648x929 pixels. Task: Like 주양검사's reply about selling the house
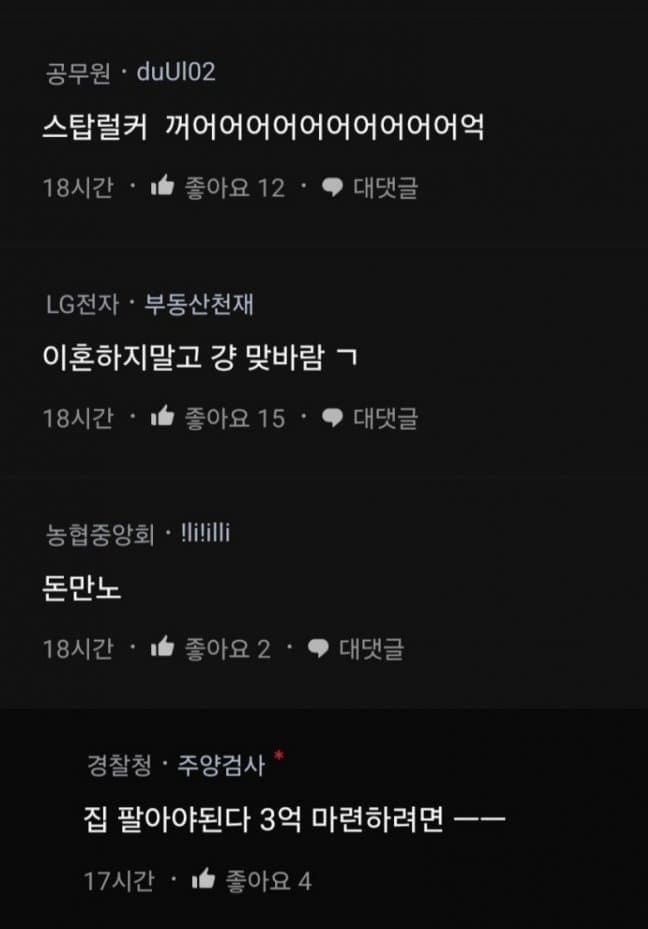point(204,880)
